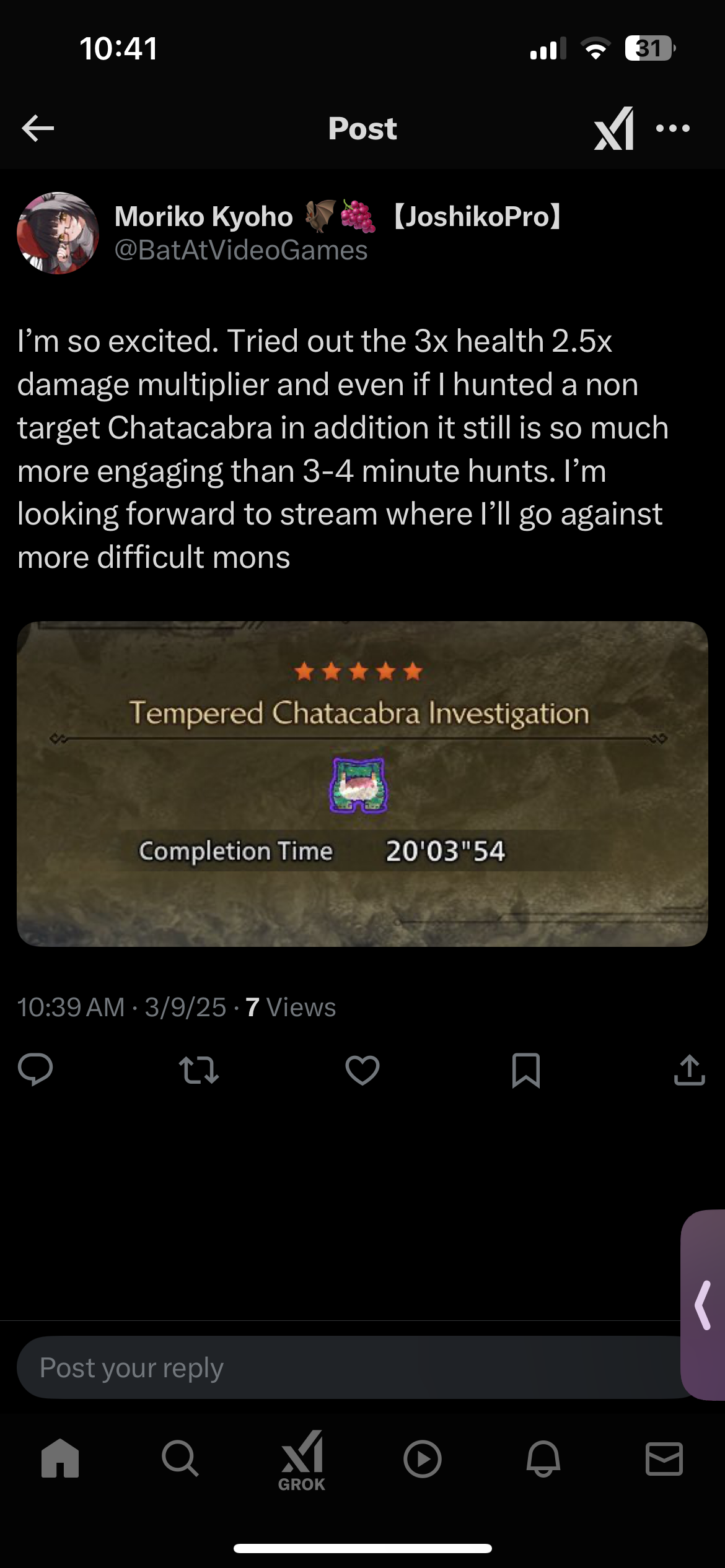This screenshot has width=725, height=1568.
Task: Expand the purple side panel handle
Action: [703, 1305]
